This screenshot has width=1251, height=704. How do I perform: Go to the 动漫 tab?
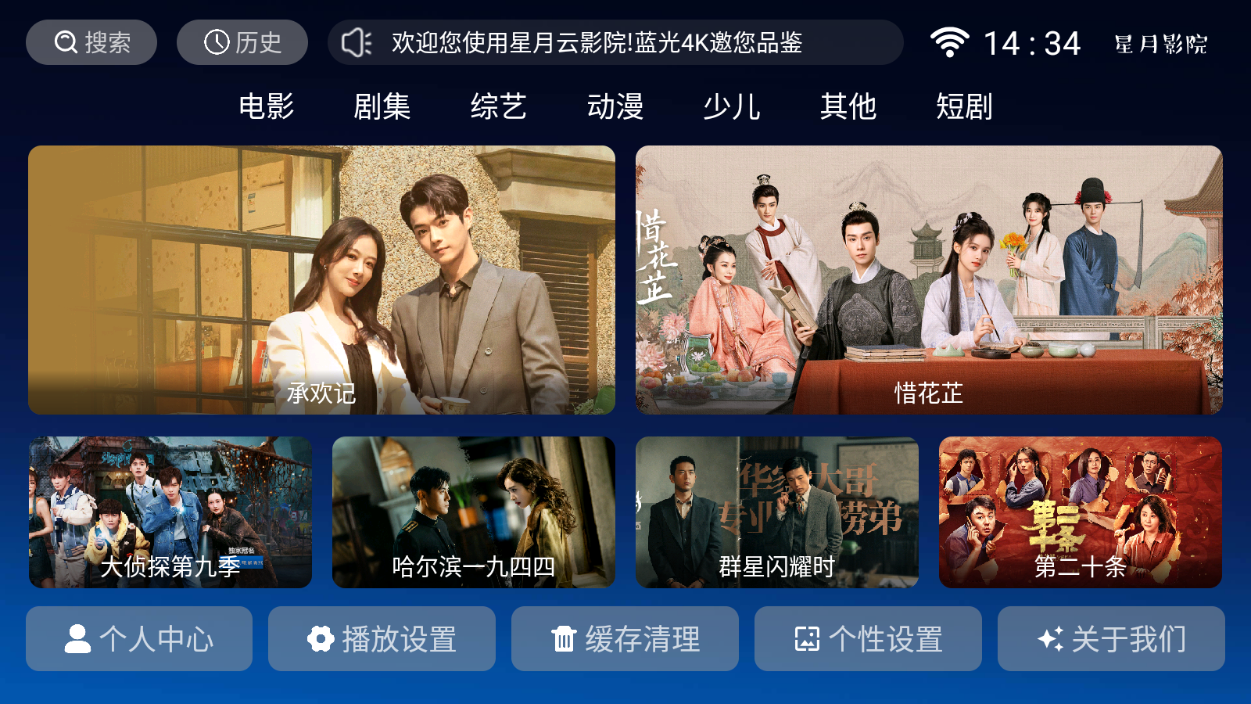pos(615,106)
